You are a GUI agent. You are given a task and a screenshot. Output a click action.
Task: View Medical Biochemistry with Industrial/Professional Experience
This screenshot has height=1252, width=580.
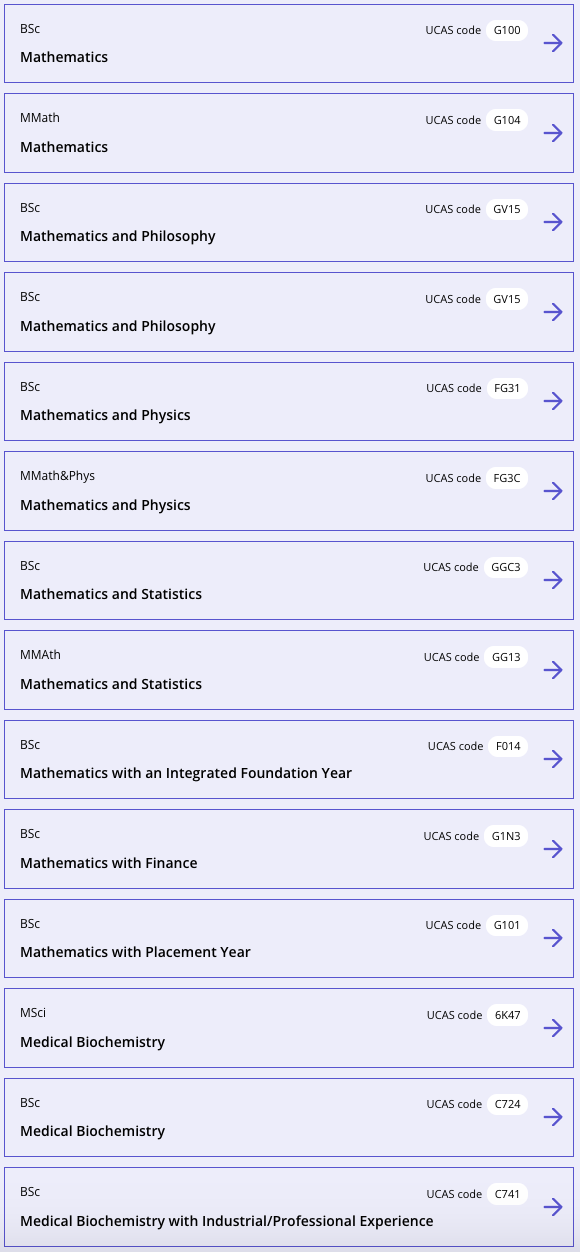[x=289, y=1207]
